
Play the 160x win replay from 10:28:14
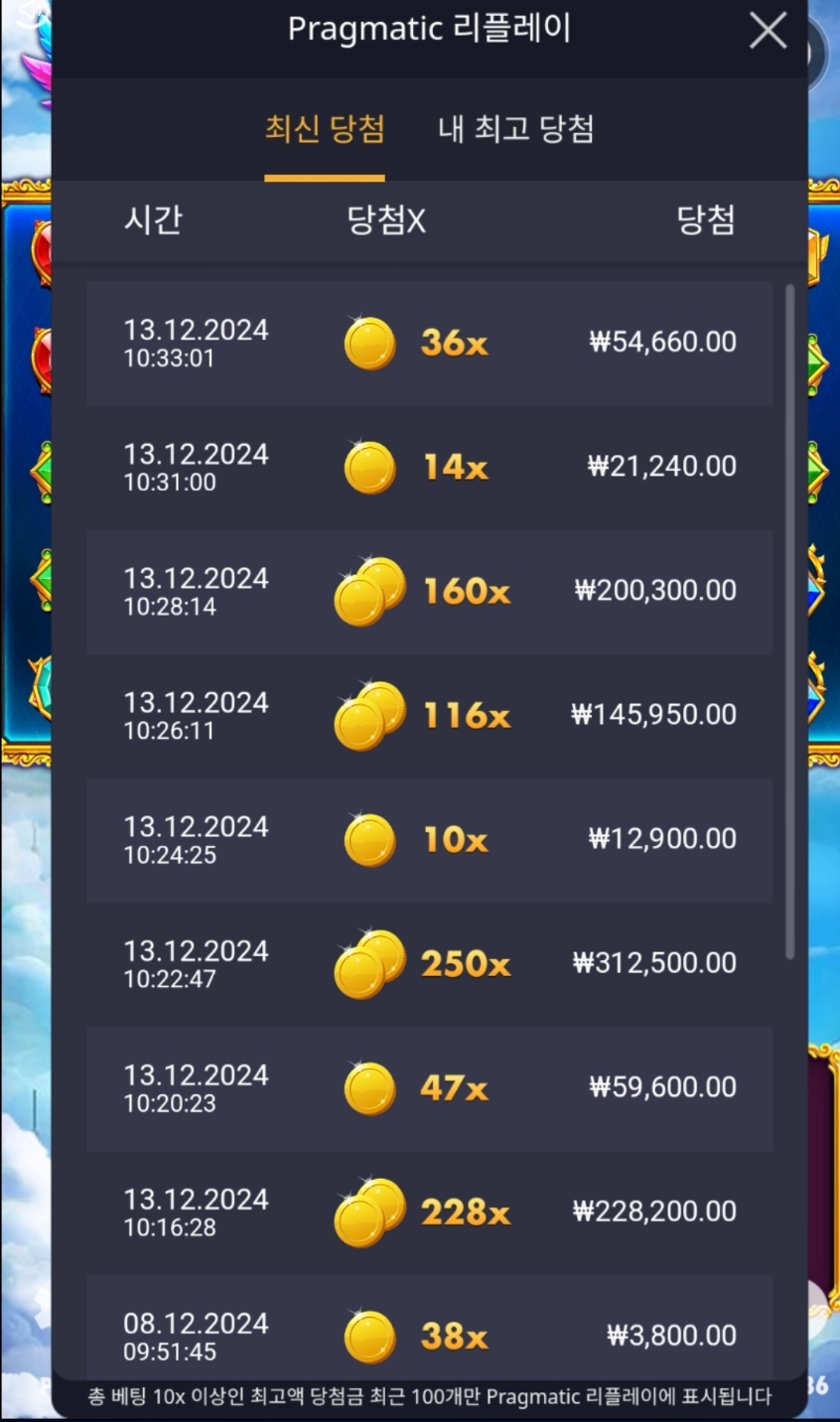pyautogui.click(x=429, y=592)
